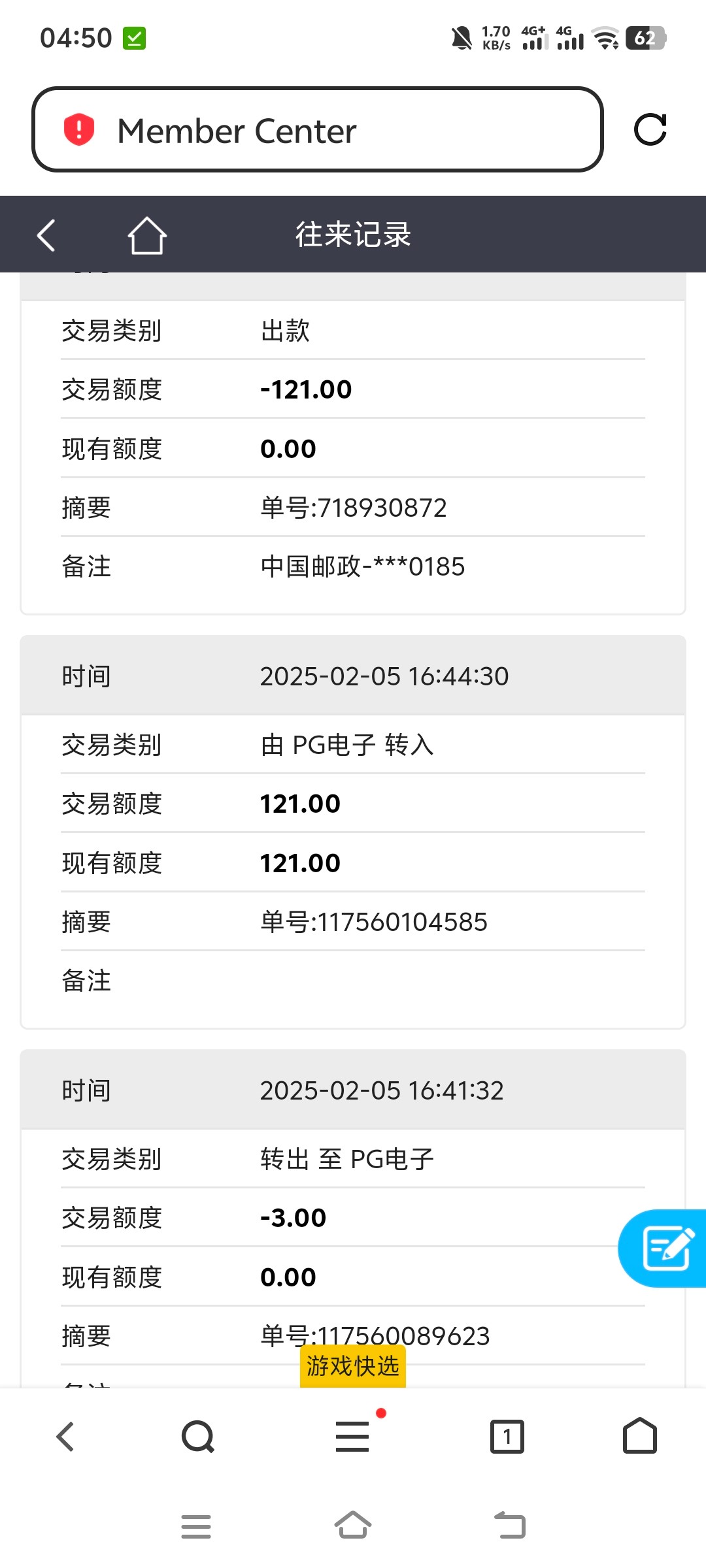Go to the browser home page

coord(640,1435)
